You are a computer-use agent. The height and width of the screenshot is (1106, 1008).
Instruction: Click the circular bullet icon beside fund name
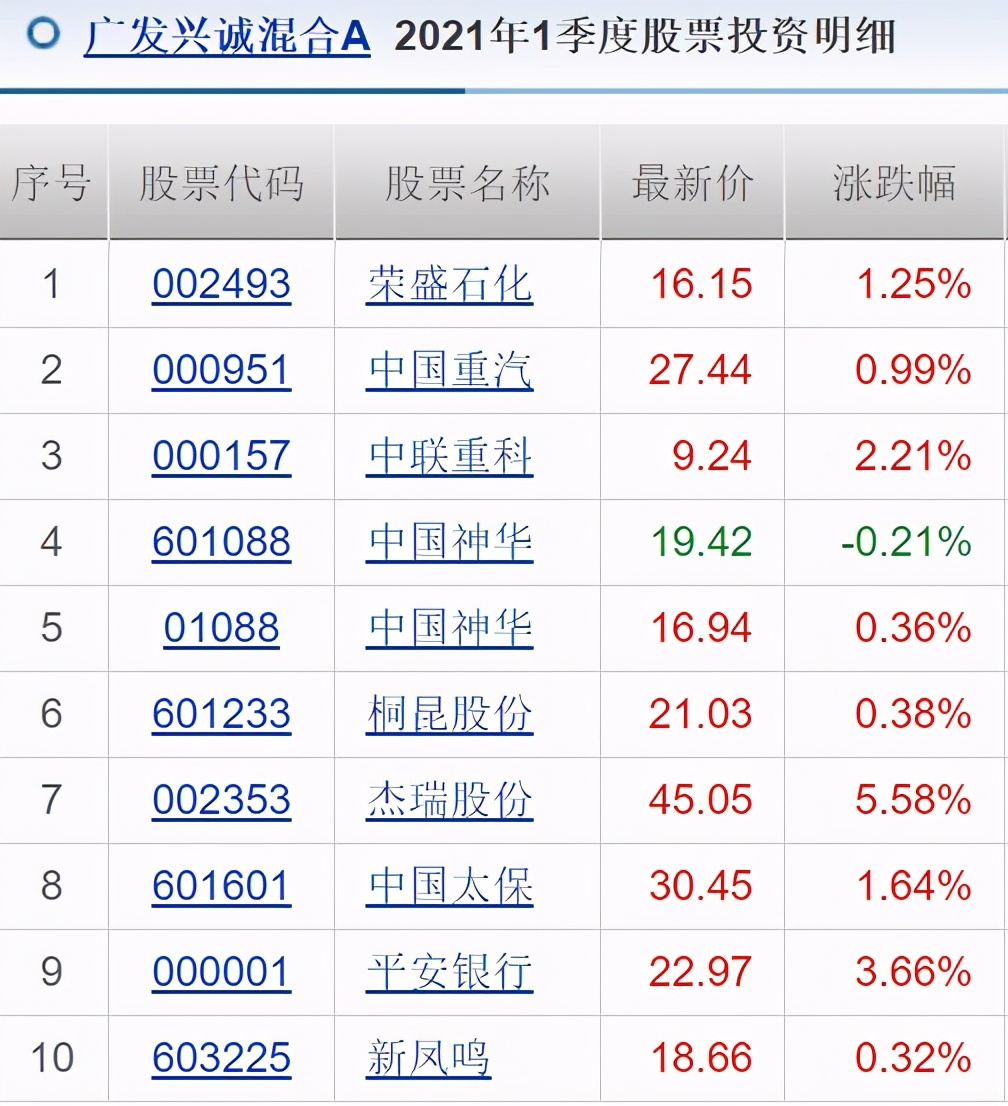pos(43,34)
